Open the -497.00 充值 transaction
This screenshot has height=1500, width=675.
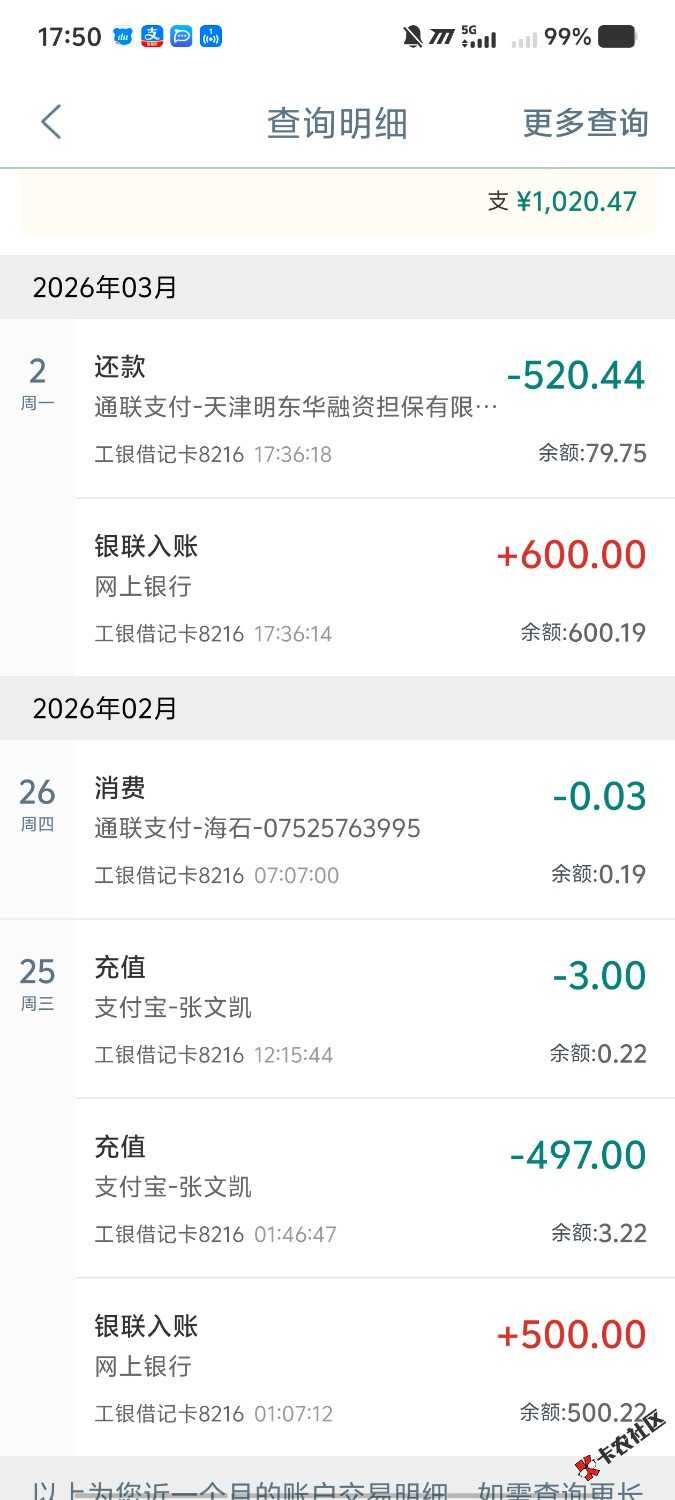tap(370, 1188)
